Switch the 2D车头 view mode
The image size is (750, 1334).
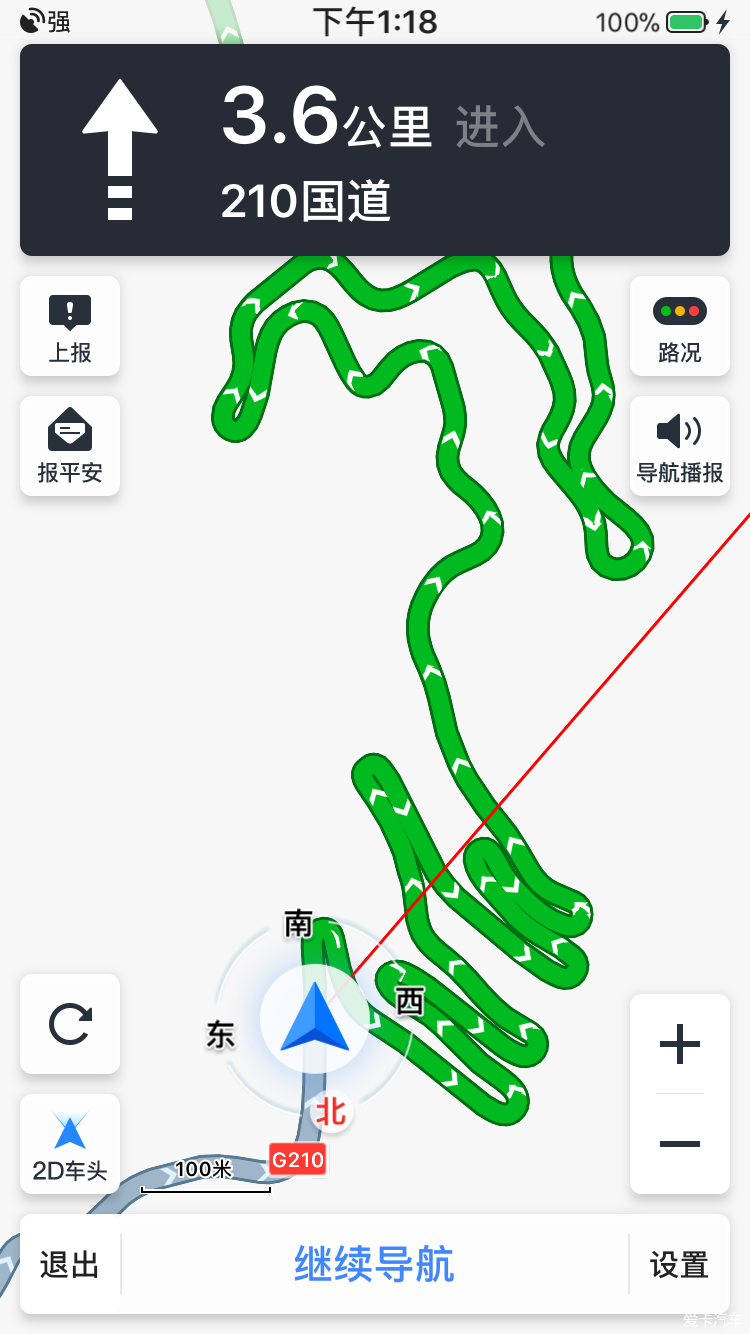coord(70,1144)
